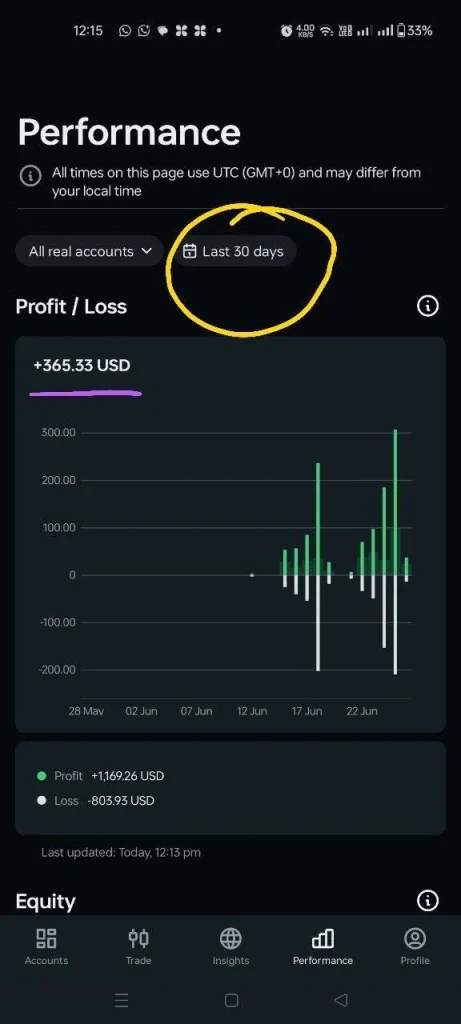This screenshot has height=1024, width=461.
Task: Tap the system back button
Action: [340, 1000]
